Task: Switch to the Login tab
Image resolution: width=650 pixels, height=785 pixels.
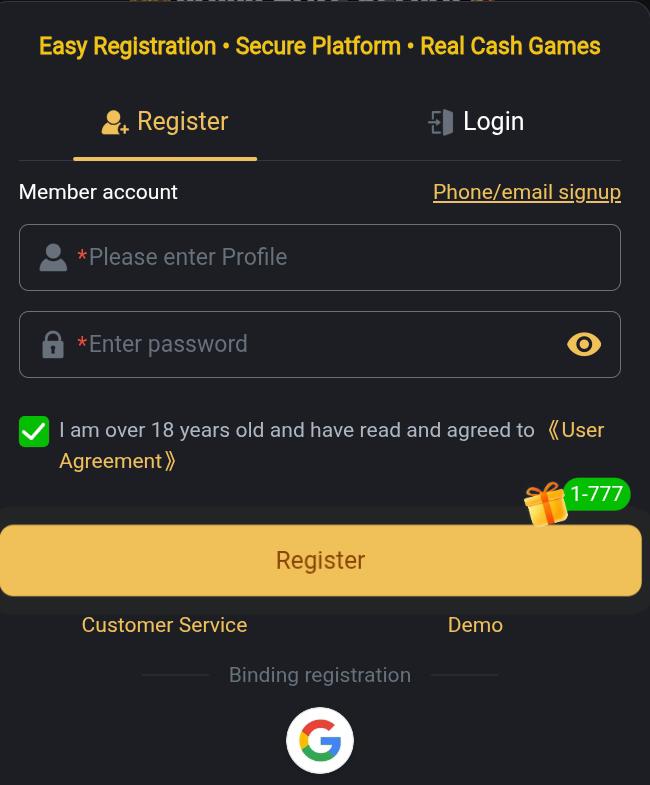Action: [x=476, y=122]
